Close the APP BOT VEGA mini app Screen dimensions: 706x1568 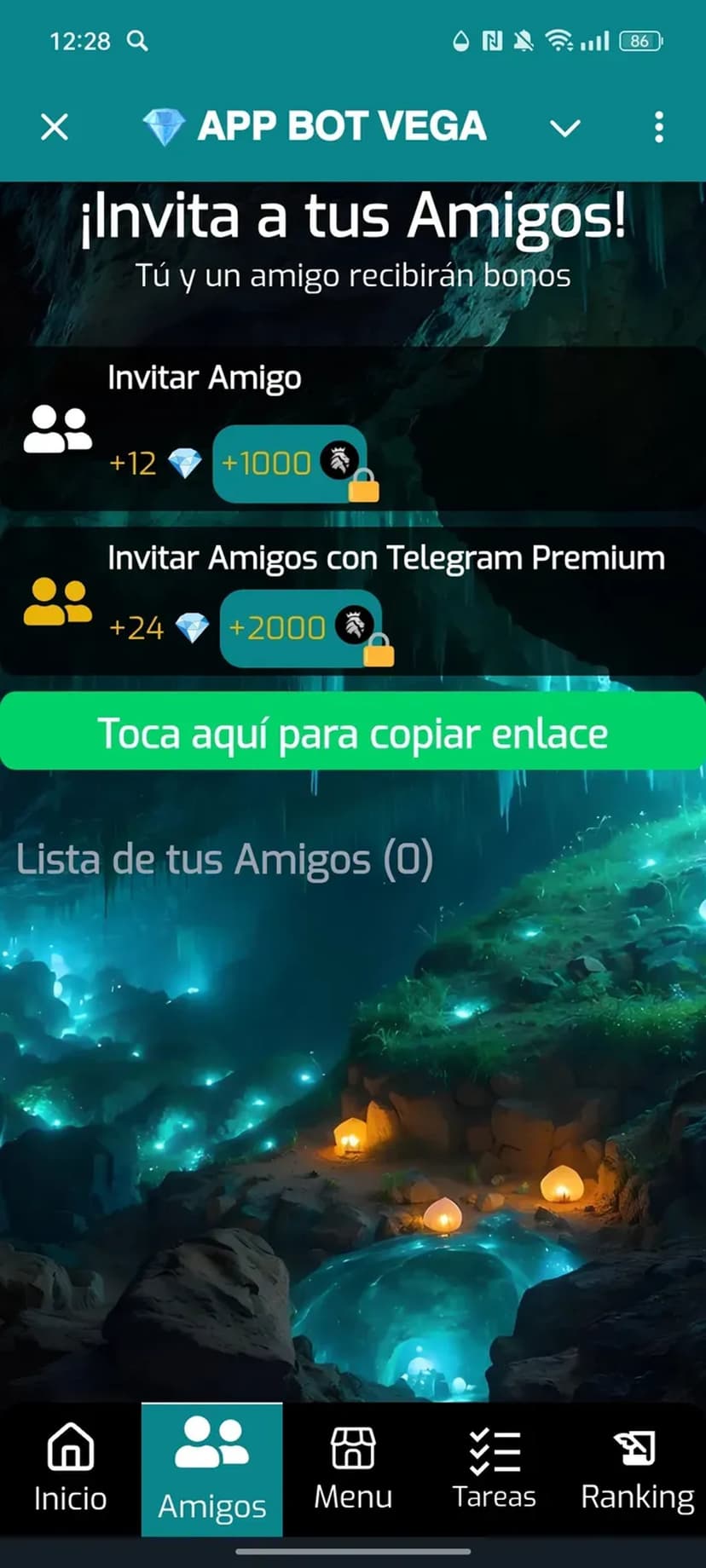[x=55, y=128]
